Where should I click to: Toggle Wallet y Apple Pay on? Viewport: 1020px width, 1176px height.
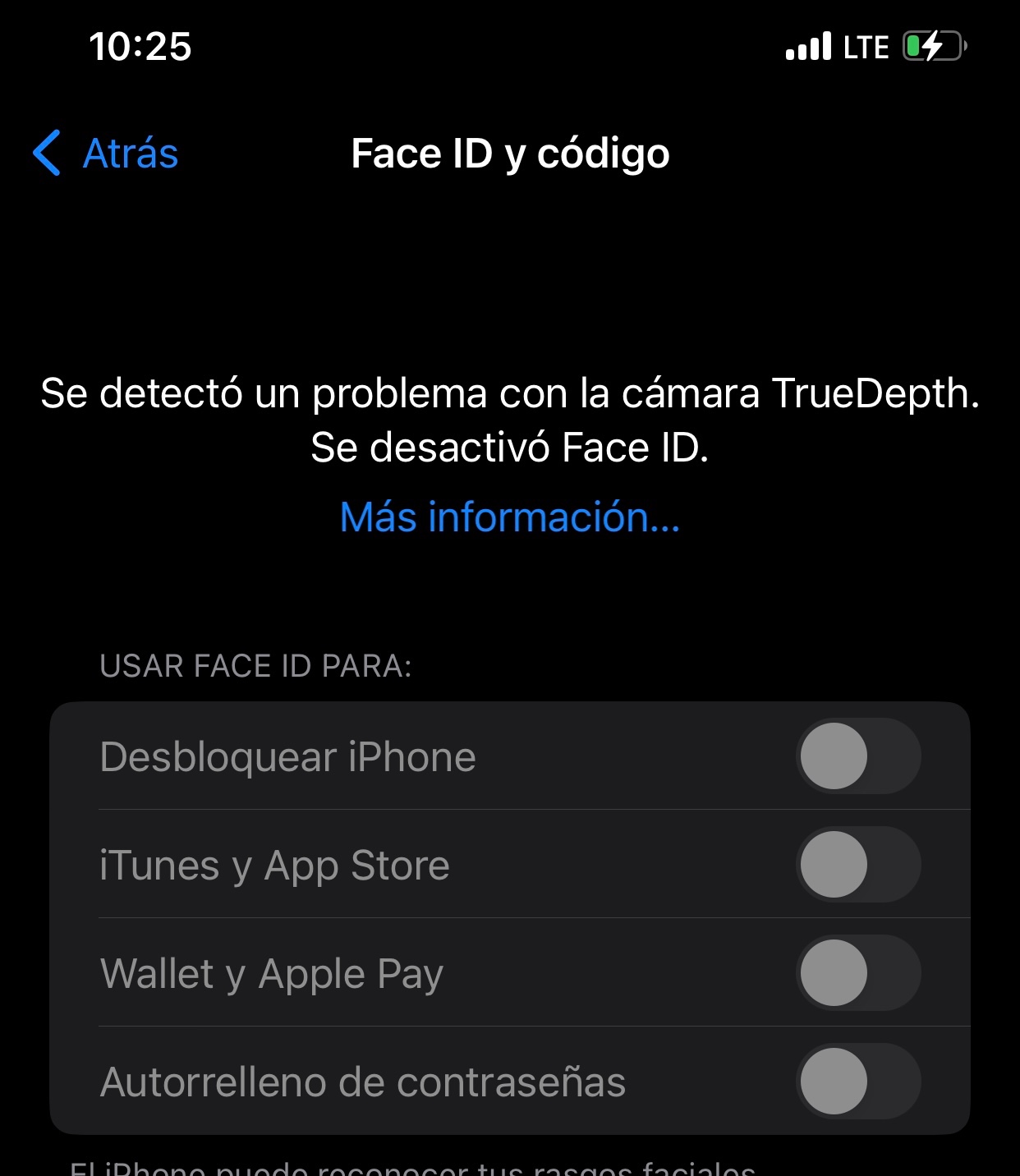tap(857, 973)
